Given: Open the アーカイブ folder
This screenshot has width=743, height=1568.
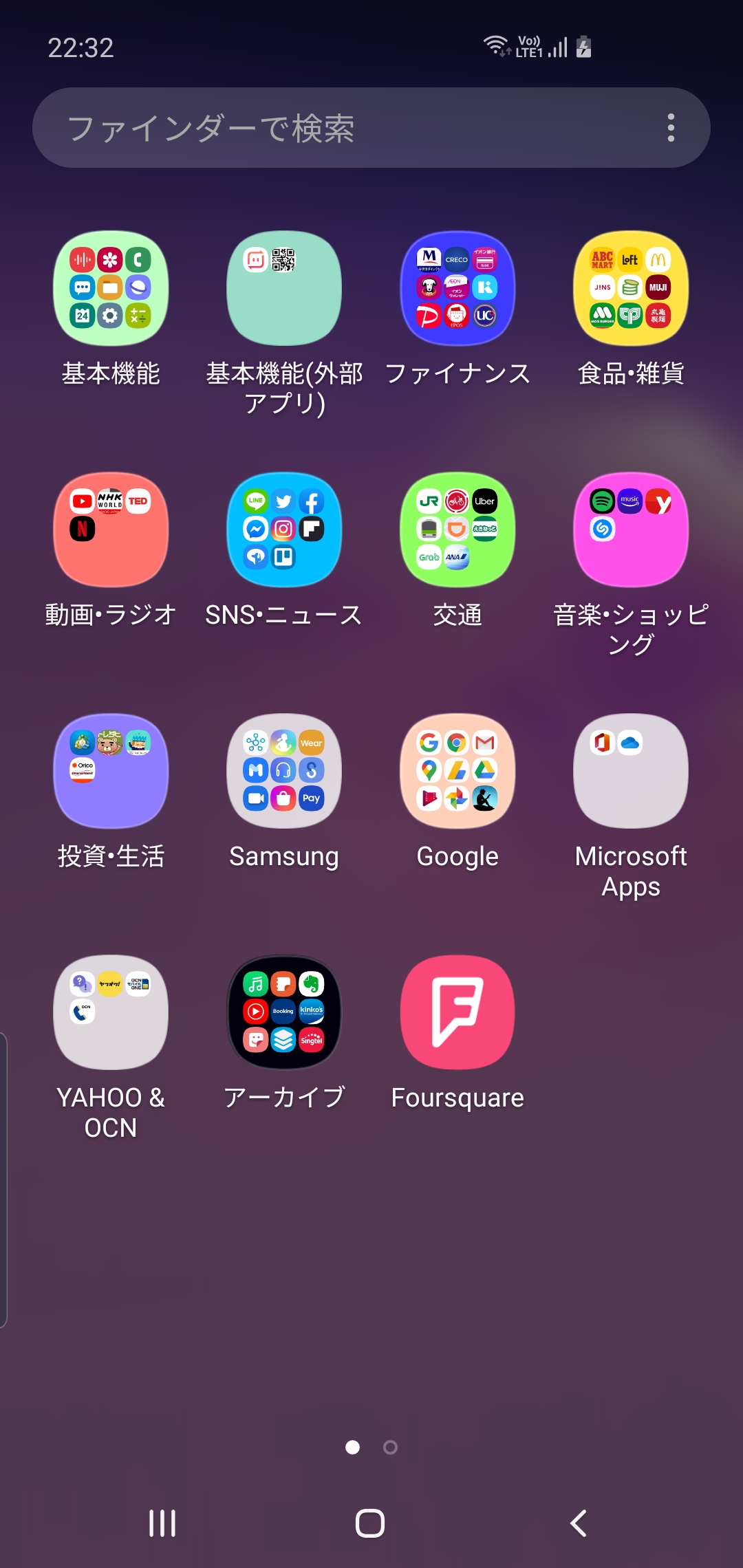Looking at the screenshot, I should coord(284,1012).
